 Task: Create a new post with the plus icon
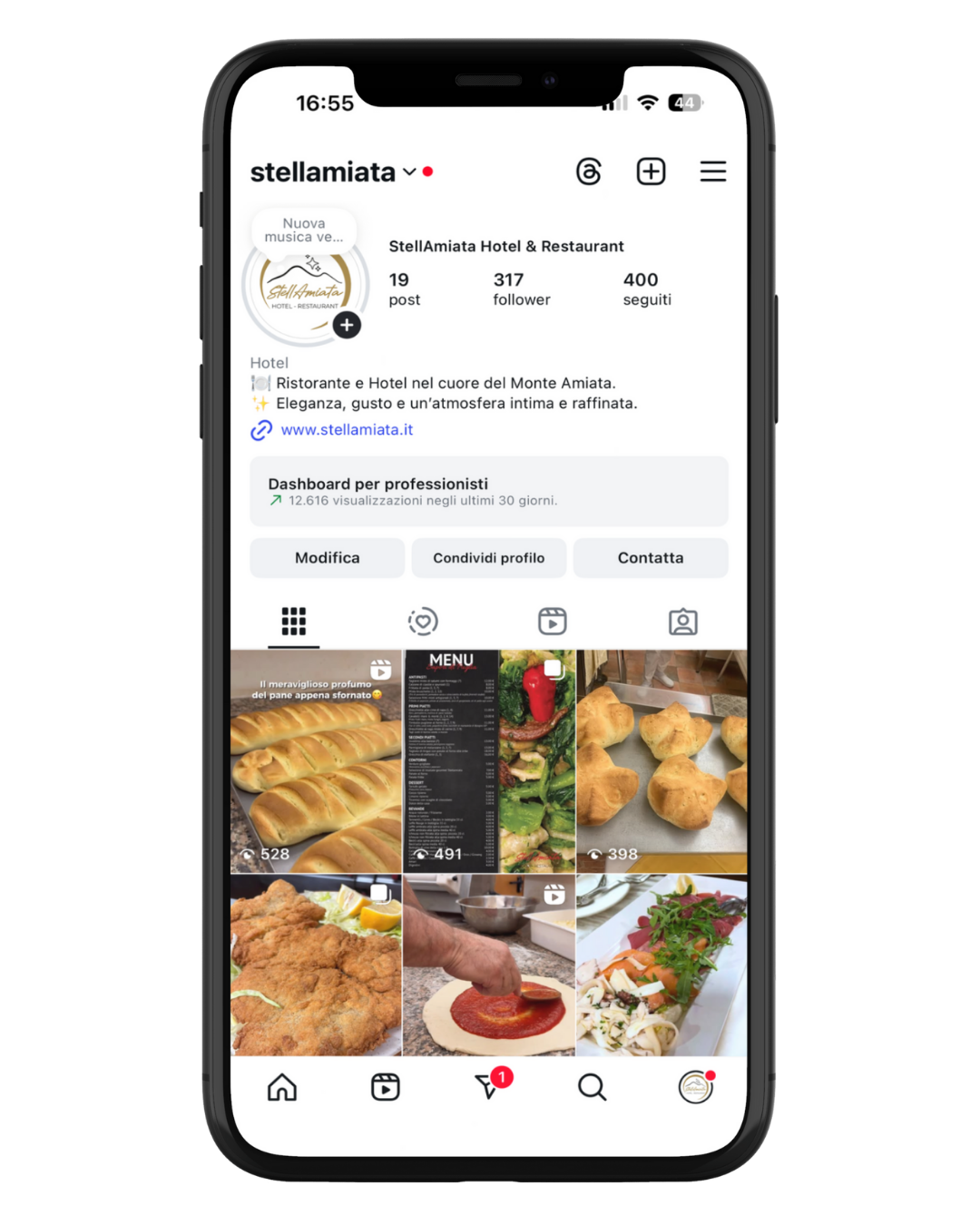tap(651, 171)
